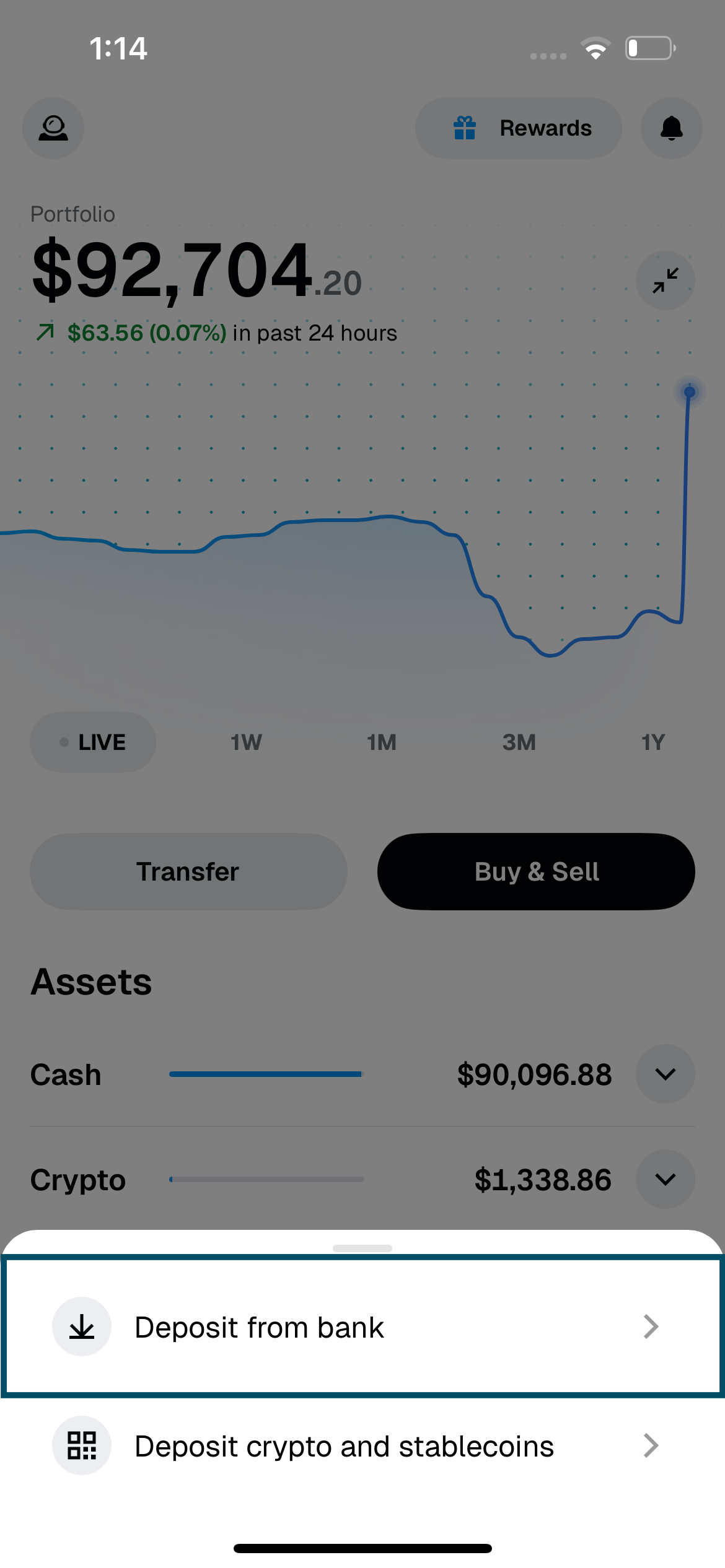Select the LIVE chart range

click(93, 742)
